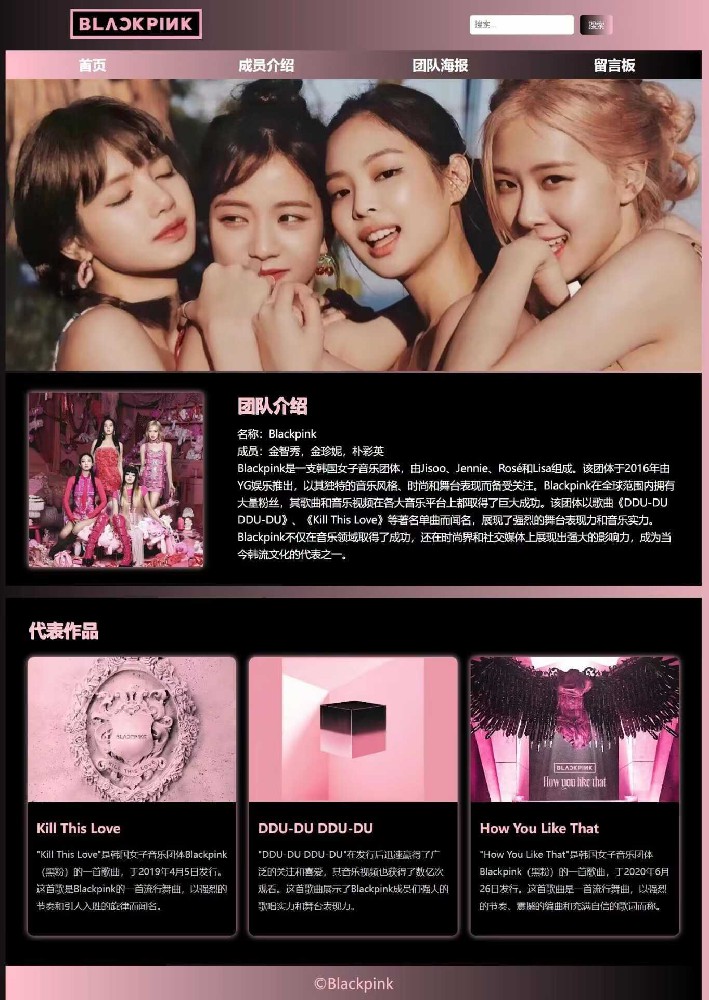Open the Kill This Love card

point(132,795)
